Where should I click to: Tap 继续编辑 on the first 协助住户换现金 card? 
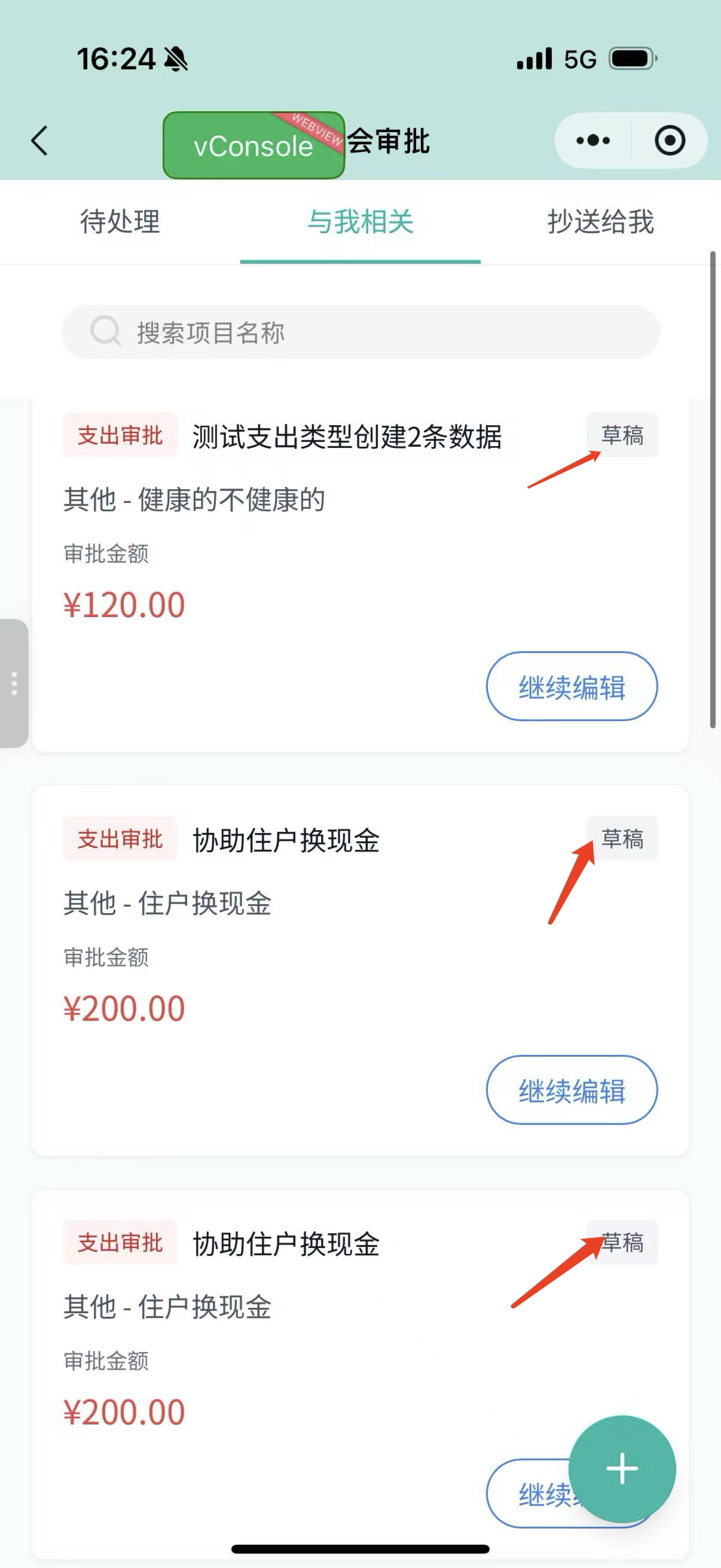click(x=573, y=1090)
